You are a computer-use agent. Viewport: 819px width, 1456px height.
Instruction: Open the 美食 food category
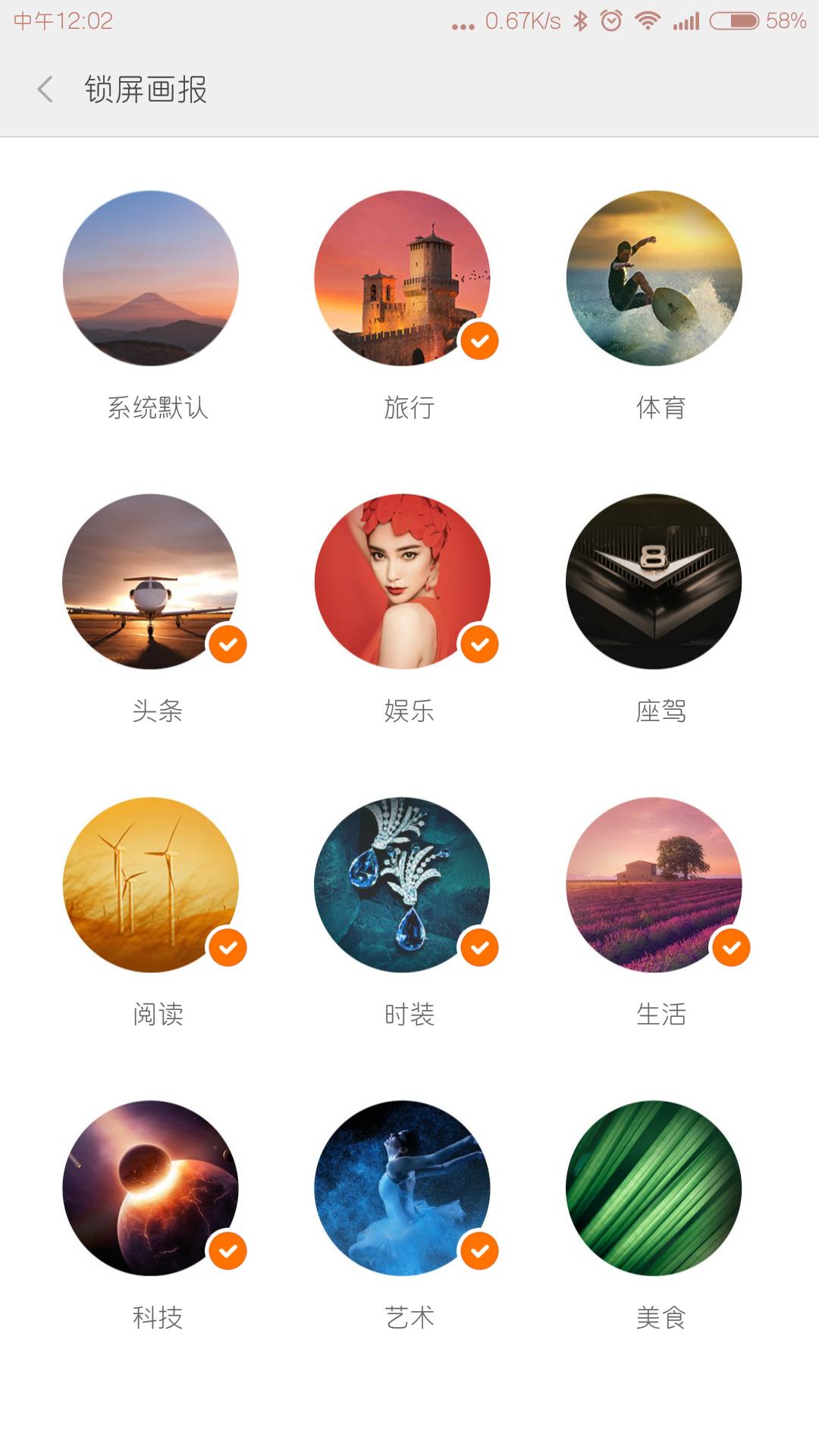pyautogui.click(x=654, y=1188)
